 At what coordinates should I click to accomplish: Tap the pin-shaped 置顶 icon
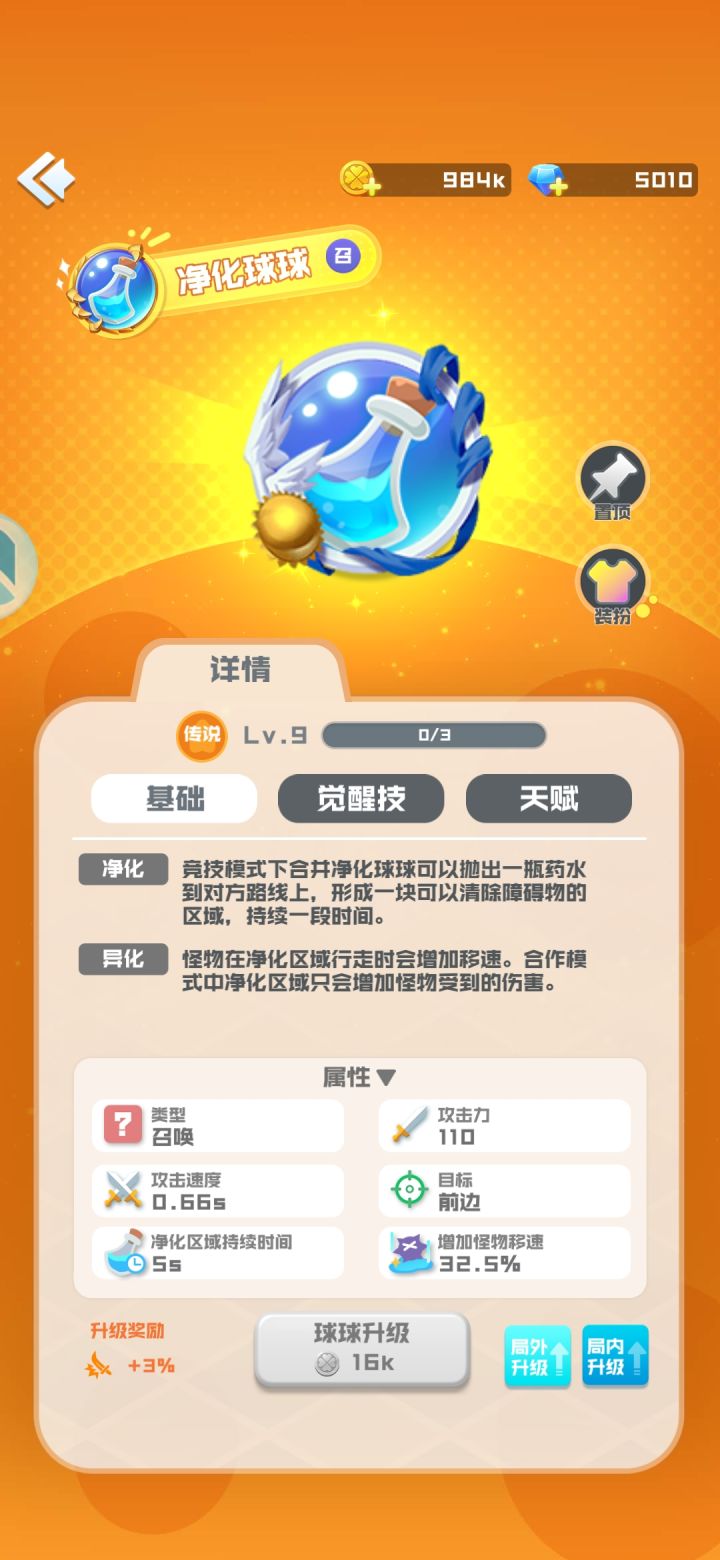click(x=612, y=482)
